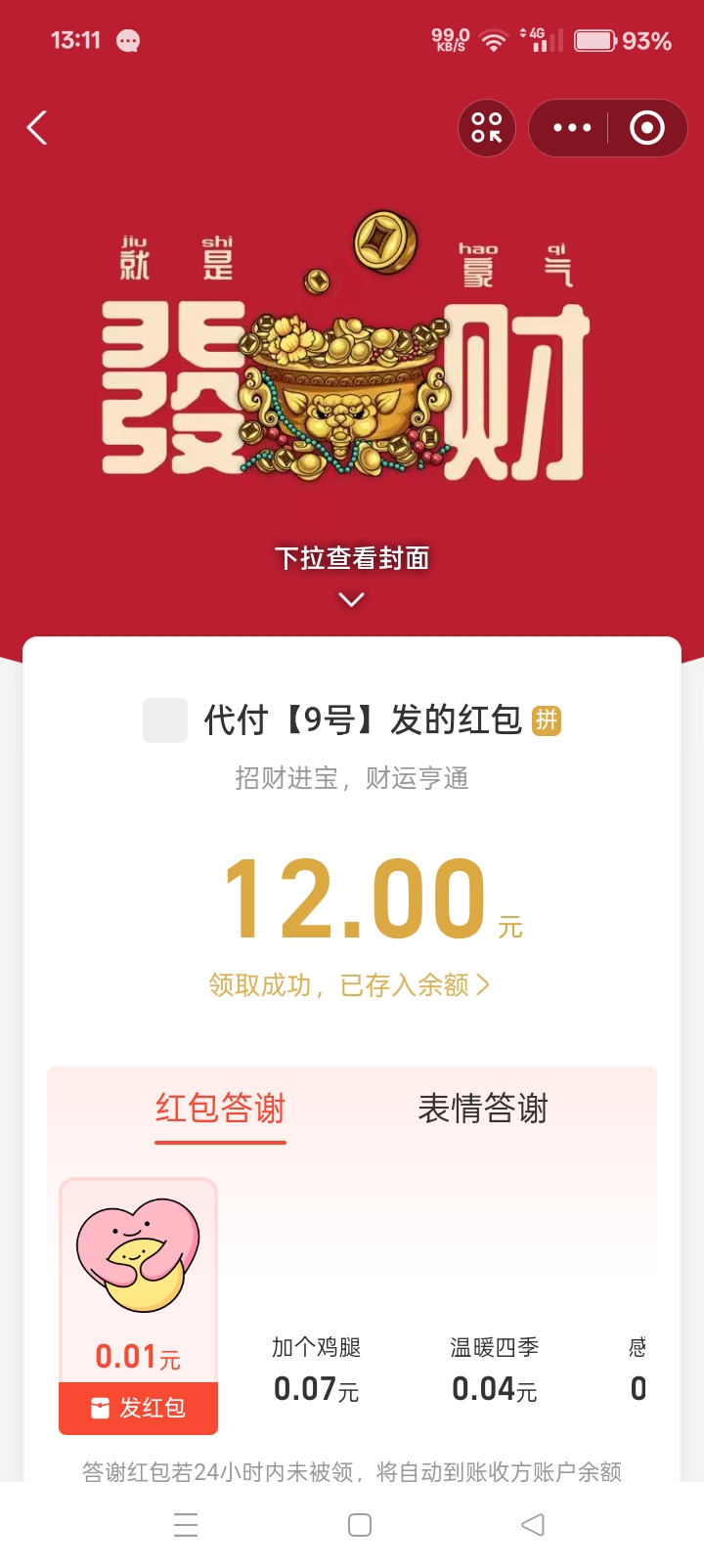Open the three-dot more options menu
704x1568 pixels.
click(572, 128)
